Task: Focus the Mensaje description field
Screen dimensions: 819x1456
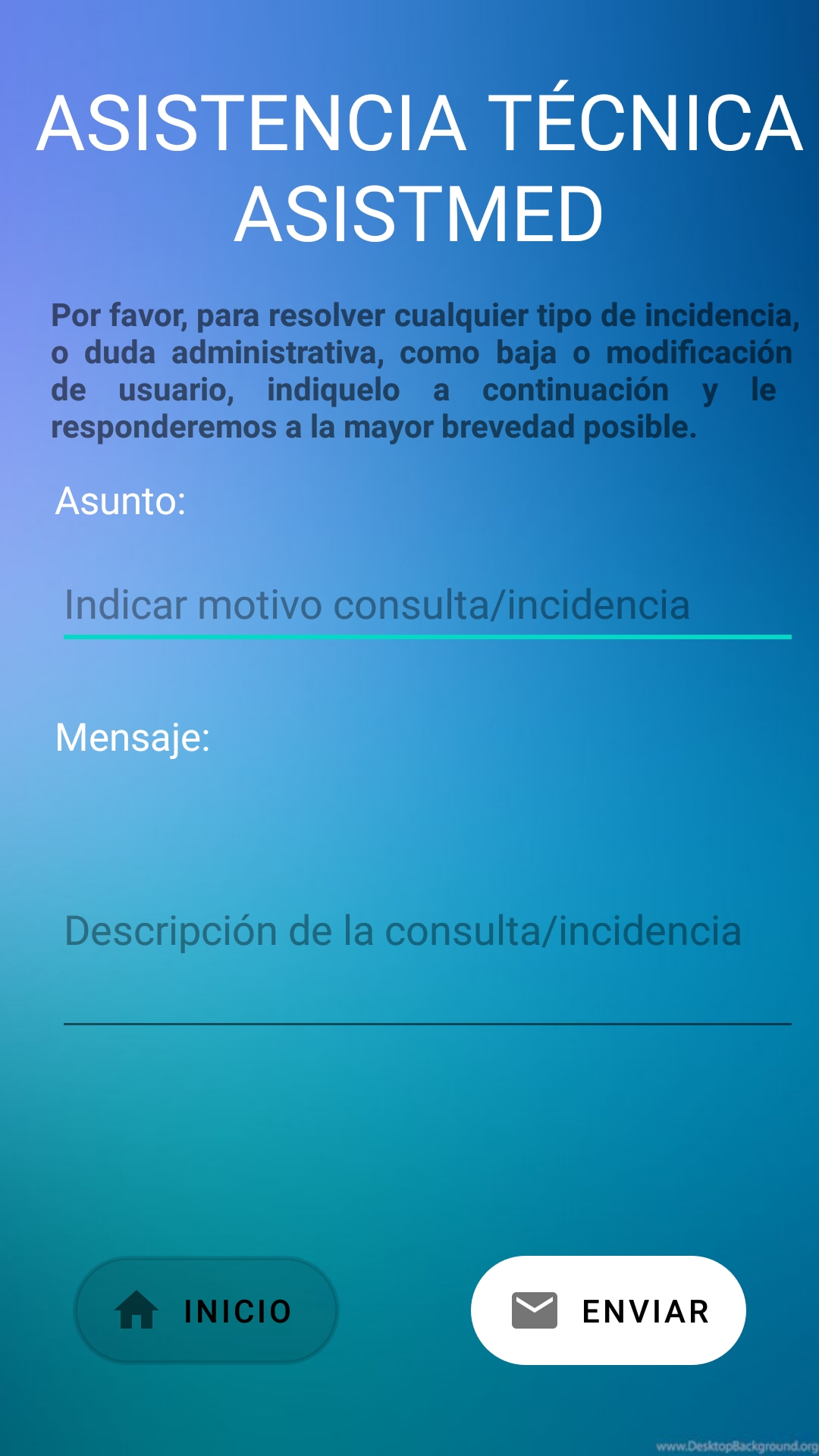Action: [x=427, y=931]
